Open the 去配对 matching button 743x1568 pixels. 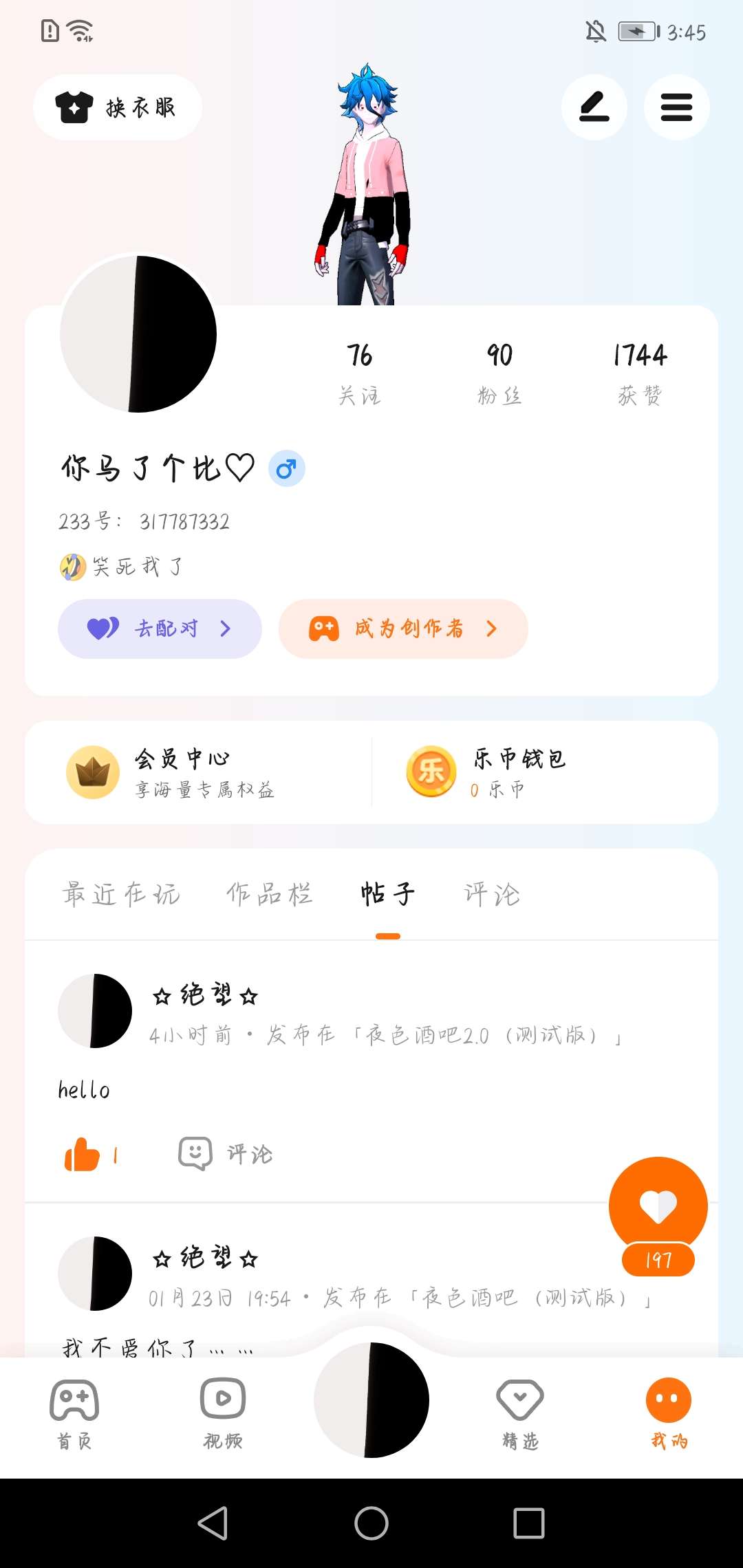[160, 629]
